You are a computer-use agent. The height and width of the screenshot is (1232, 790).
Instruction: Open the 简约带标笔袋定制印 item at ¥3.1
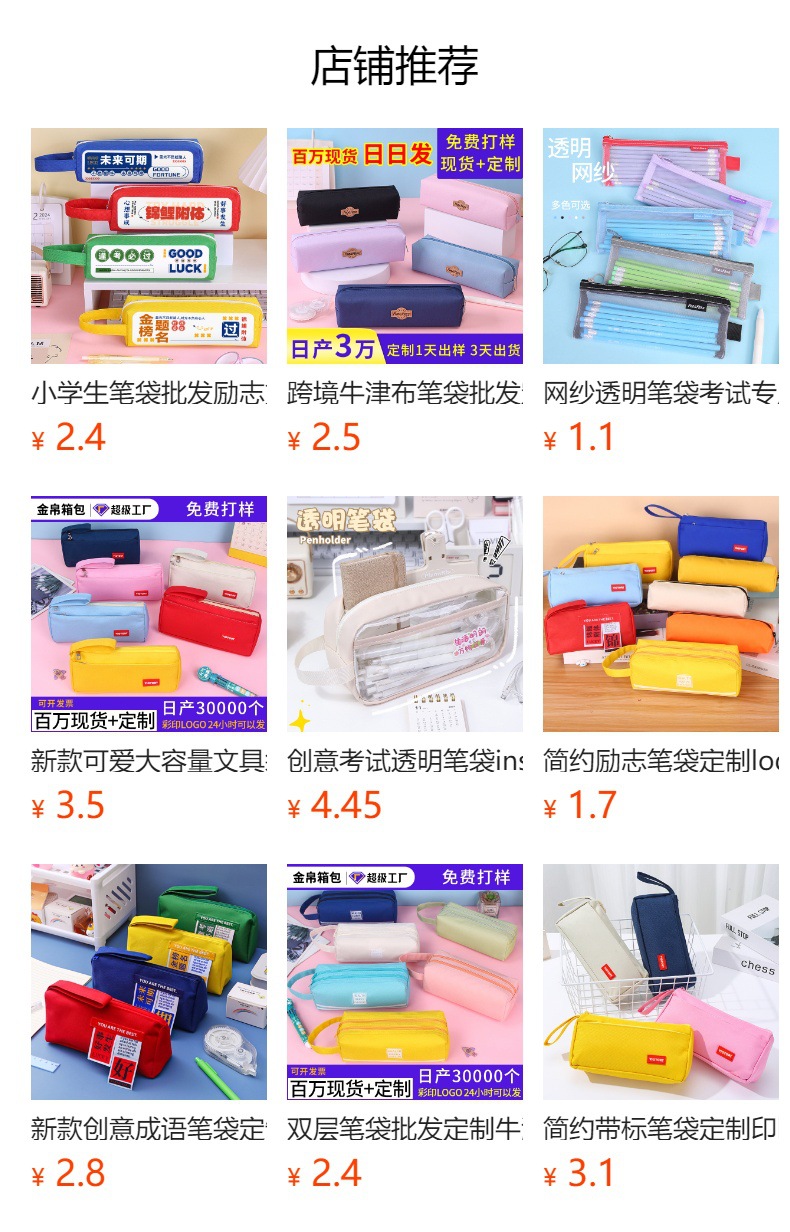(660, 982)
